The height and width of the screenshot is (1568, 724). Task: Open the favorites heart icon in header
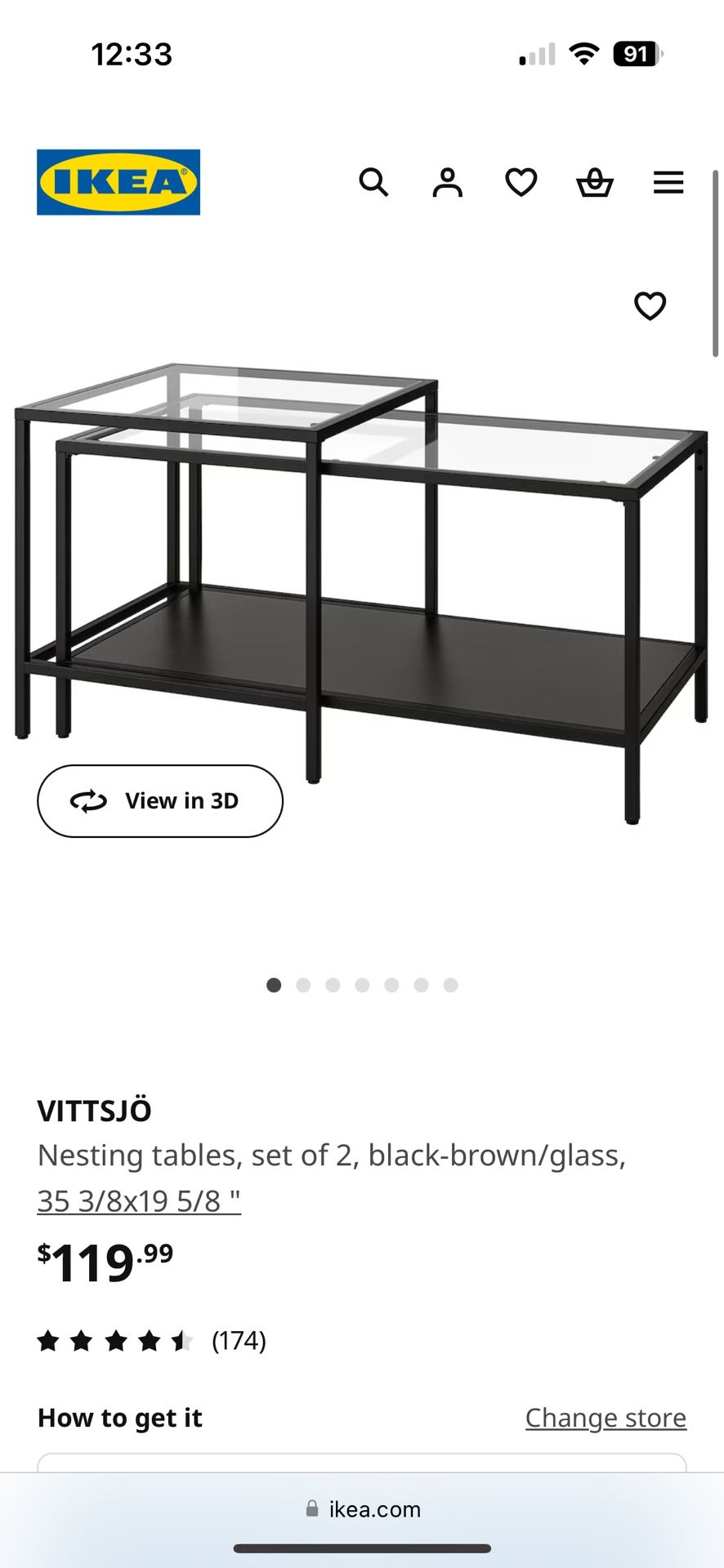[521, 182]
